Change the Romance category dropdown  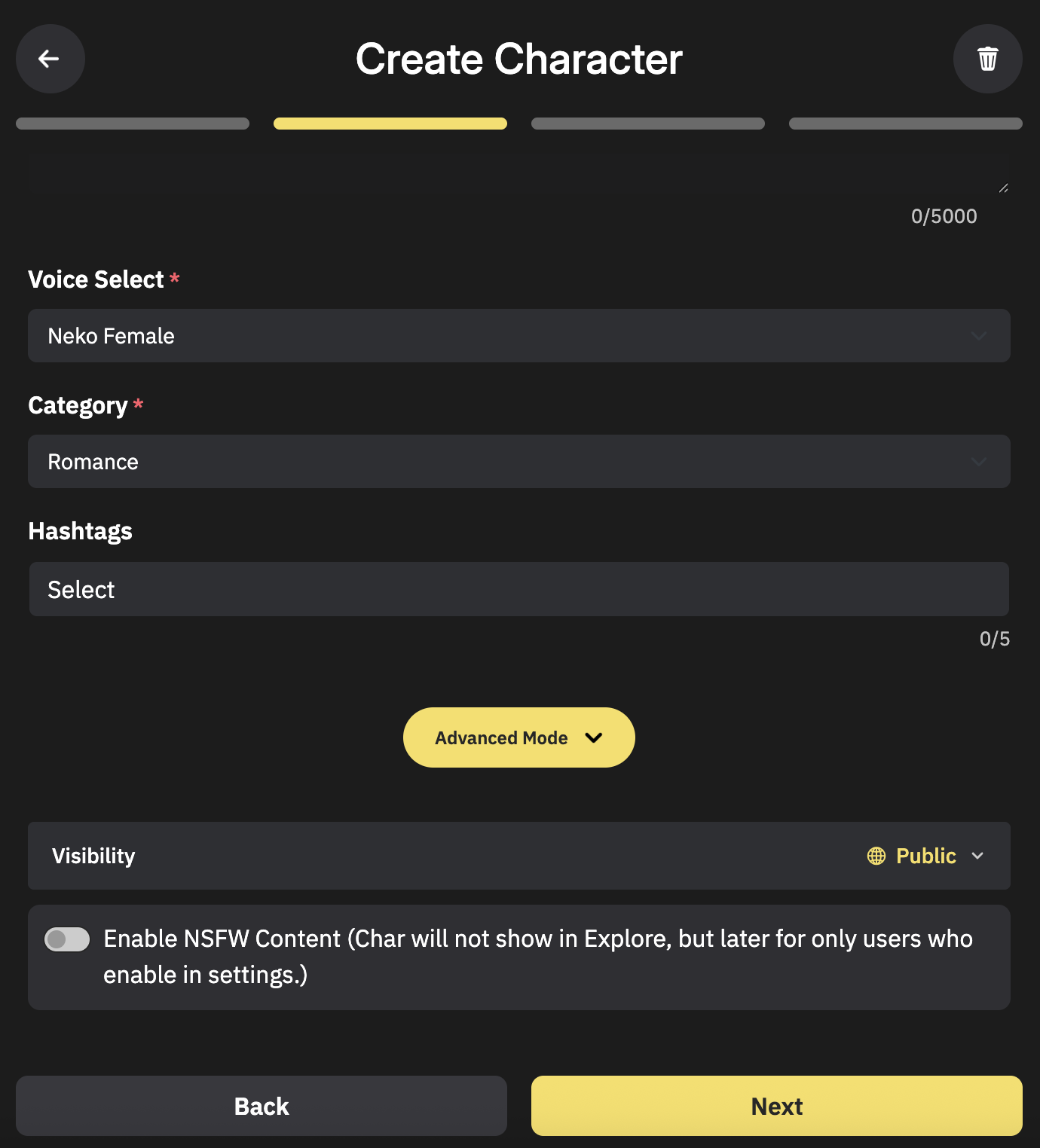[518, 462]
